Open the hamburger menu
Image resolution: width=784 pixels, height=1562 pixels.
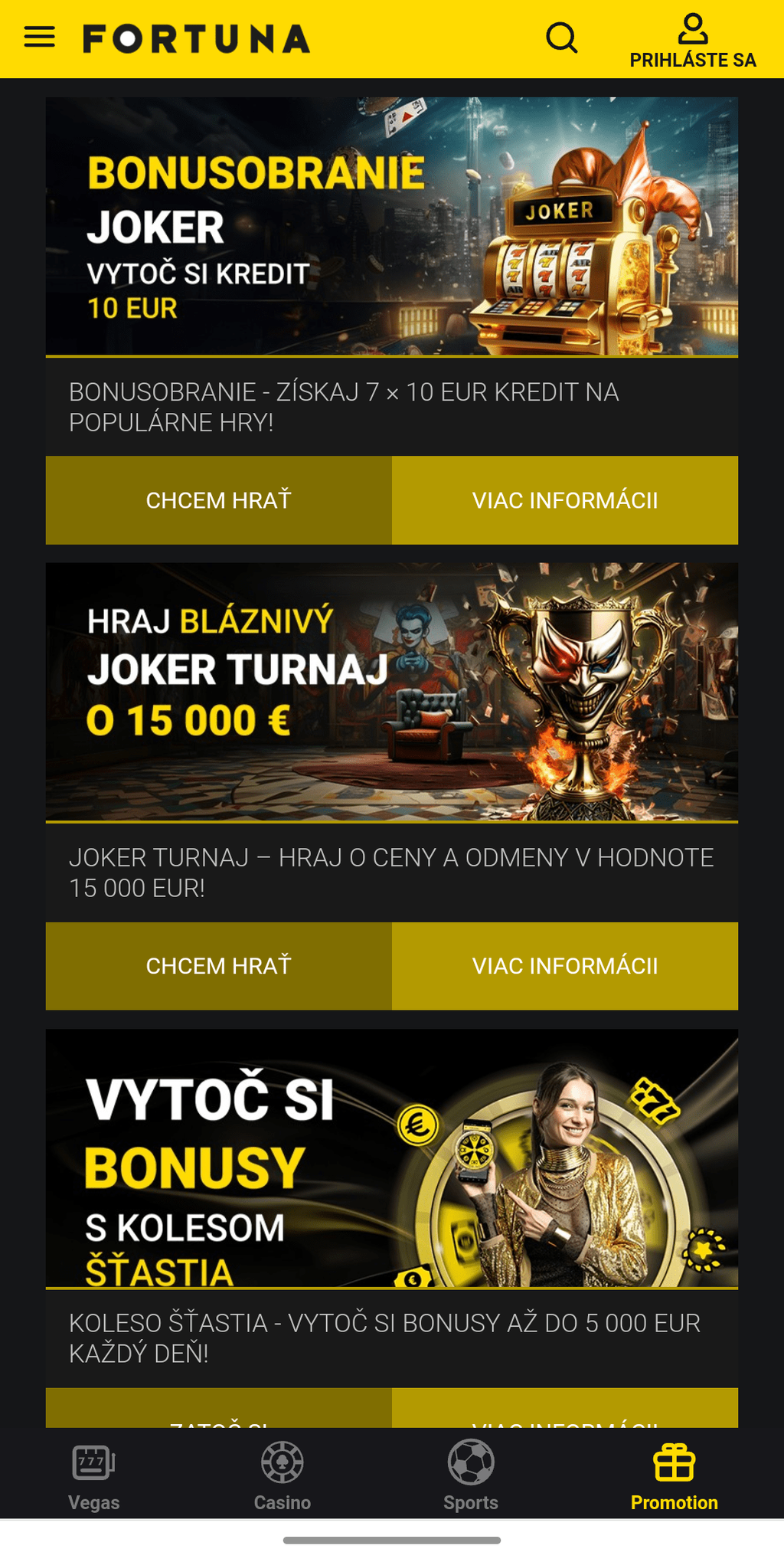click(40, 37)
